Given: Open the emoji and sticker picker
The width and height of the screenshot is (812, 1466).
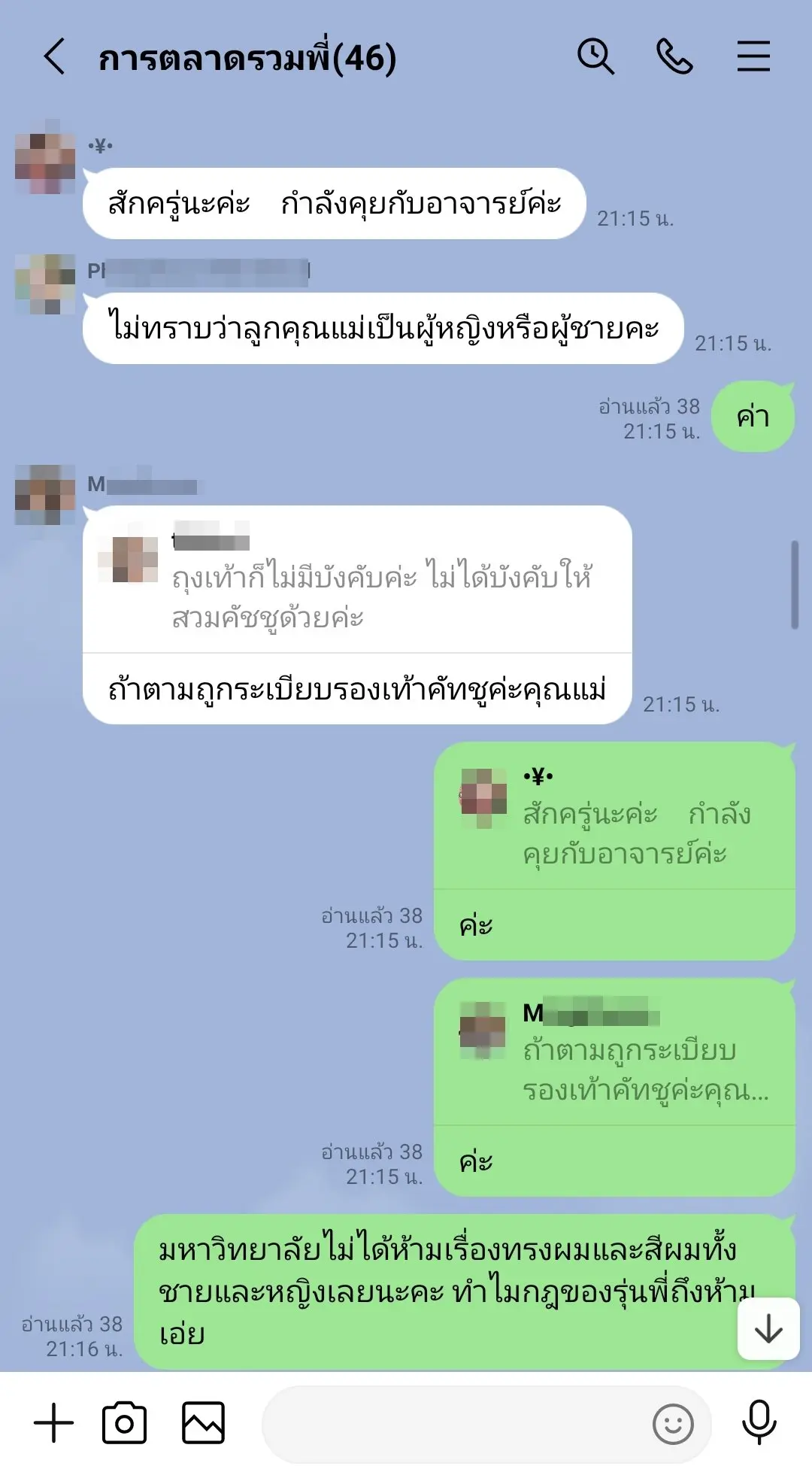Looking at the screenshot, I should pos(673,1423).
